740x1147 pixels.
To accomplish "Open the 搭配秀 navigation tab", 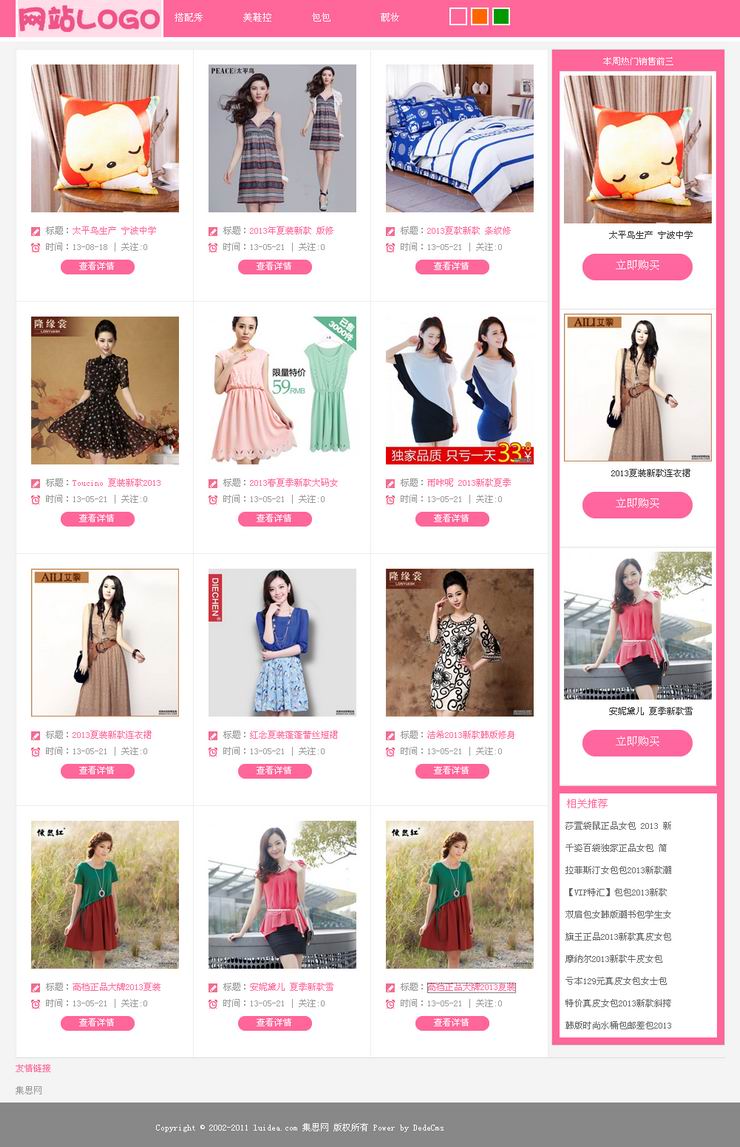I will pos(188,18).
